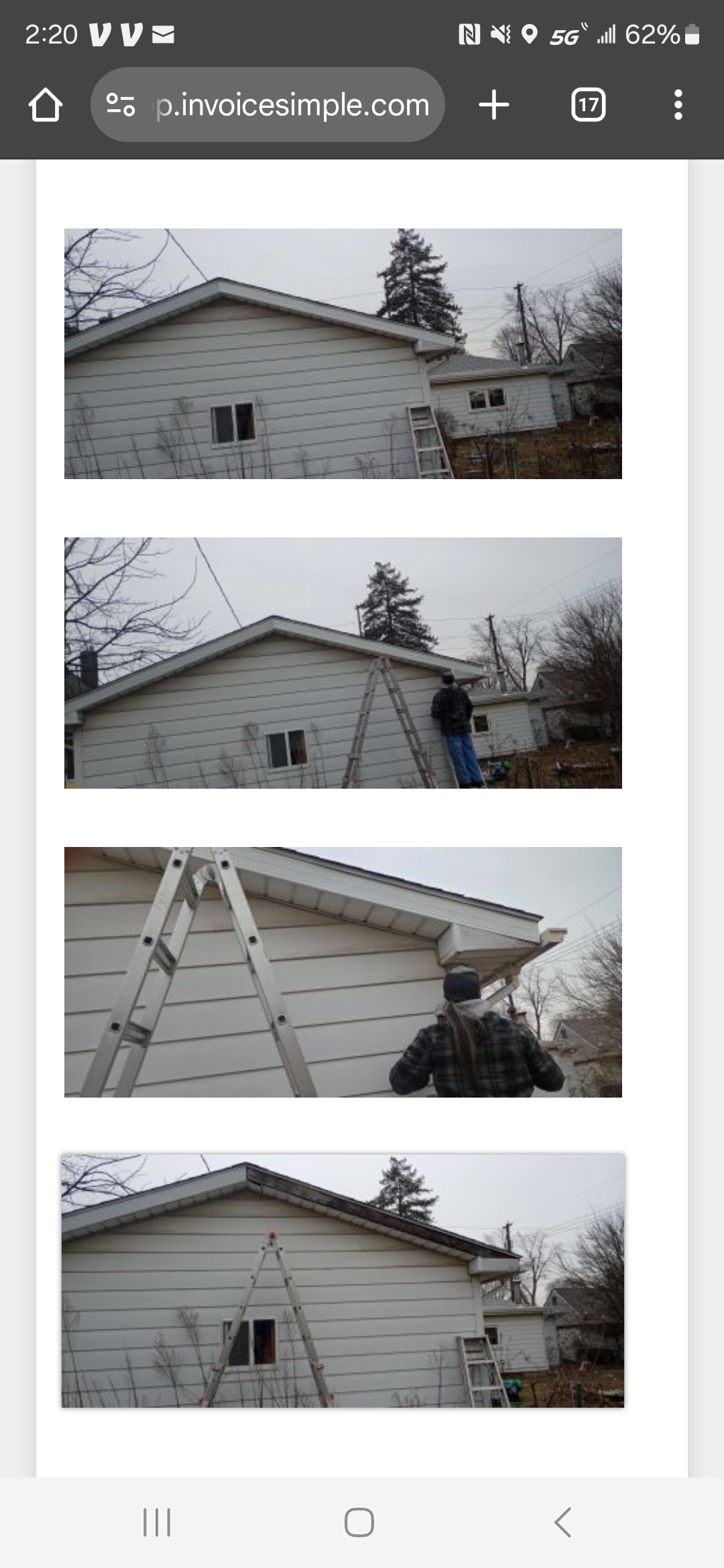Go to the browser home page
Image resolution: width=724 pixels, height=1568 pixels.
[46, 105]
